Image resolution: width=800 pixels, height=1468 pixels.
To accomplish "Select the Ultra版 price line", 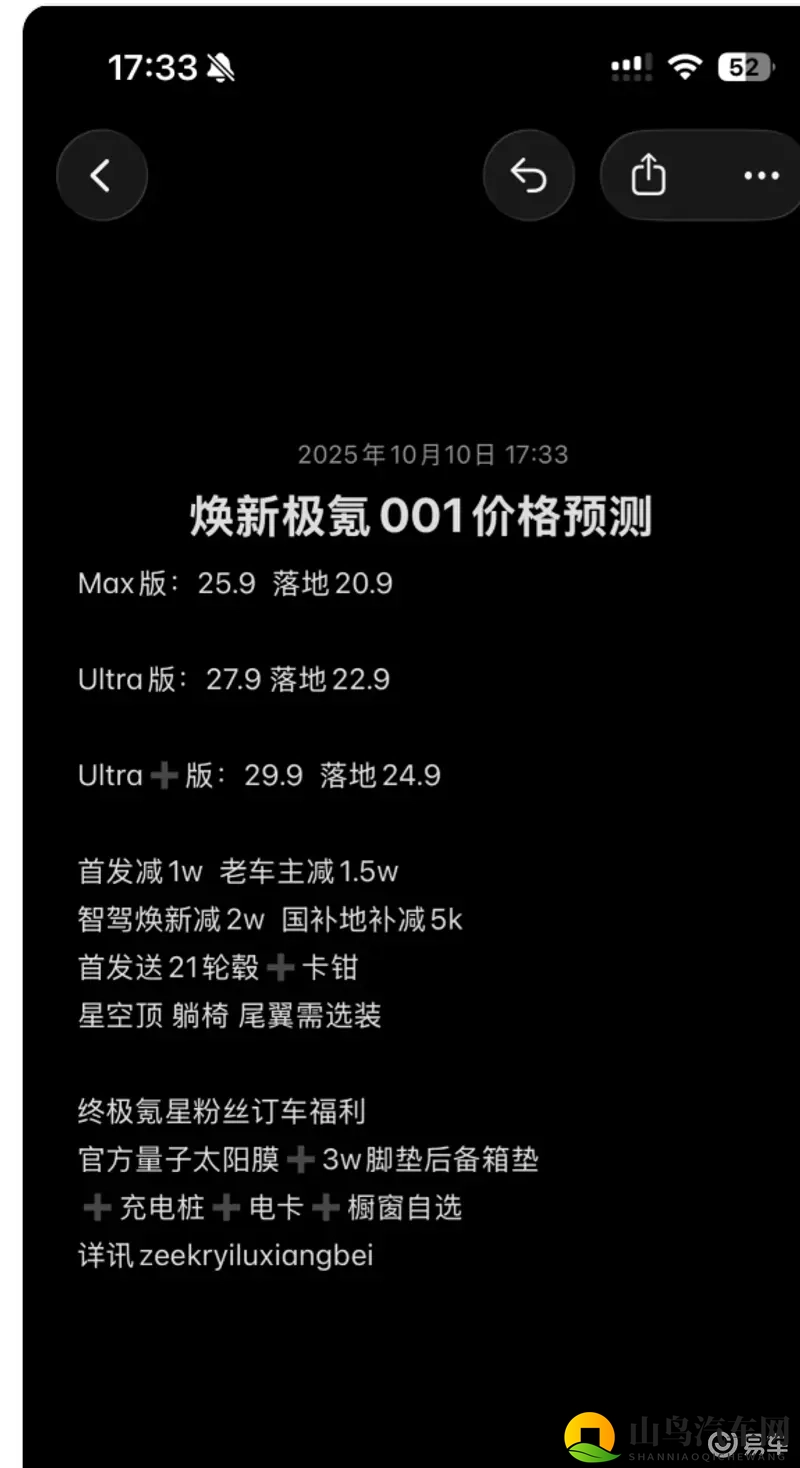I will (236, 679).
